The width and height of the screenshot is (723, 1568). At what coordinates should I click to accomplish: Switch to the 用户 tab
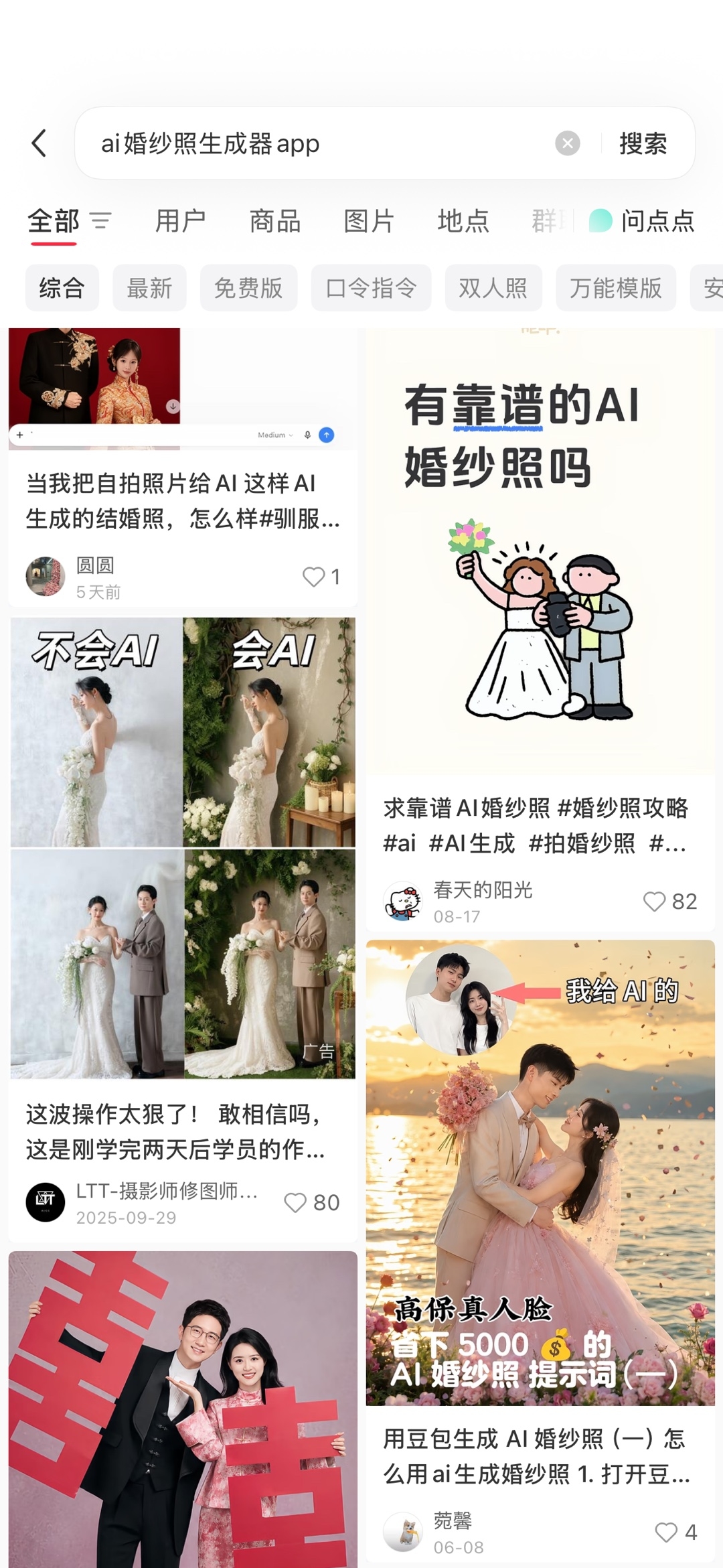tap(180, 221)
